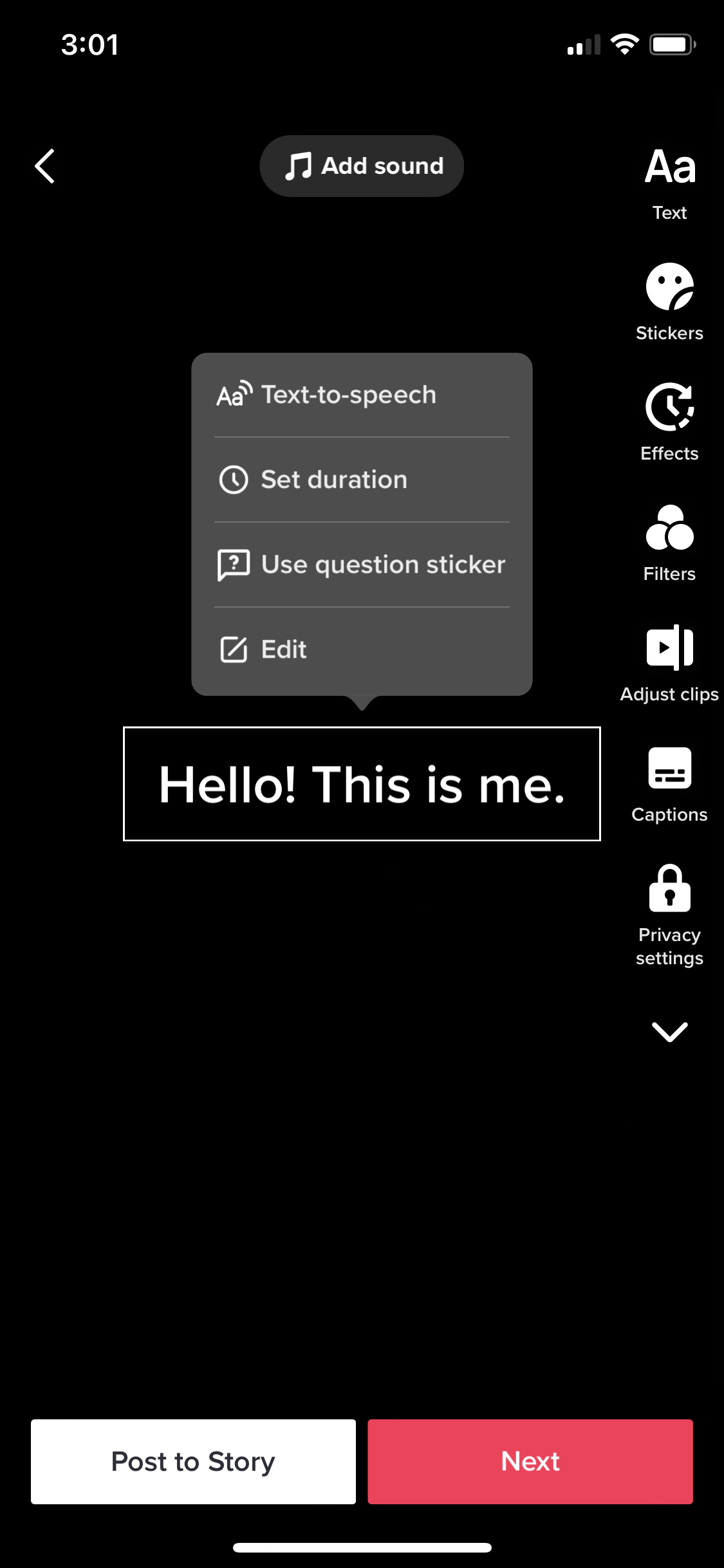724x1568 pixels.
Task: Continue with the Next button
Action: (x=530, y=1461)
